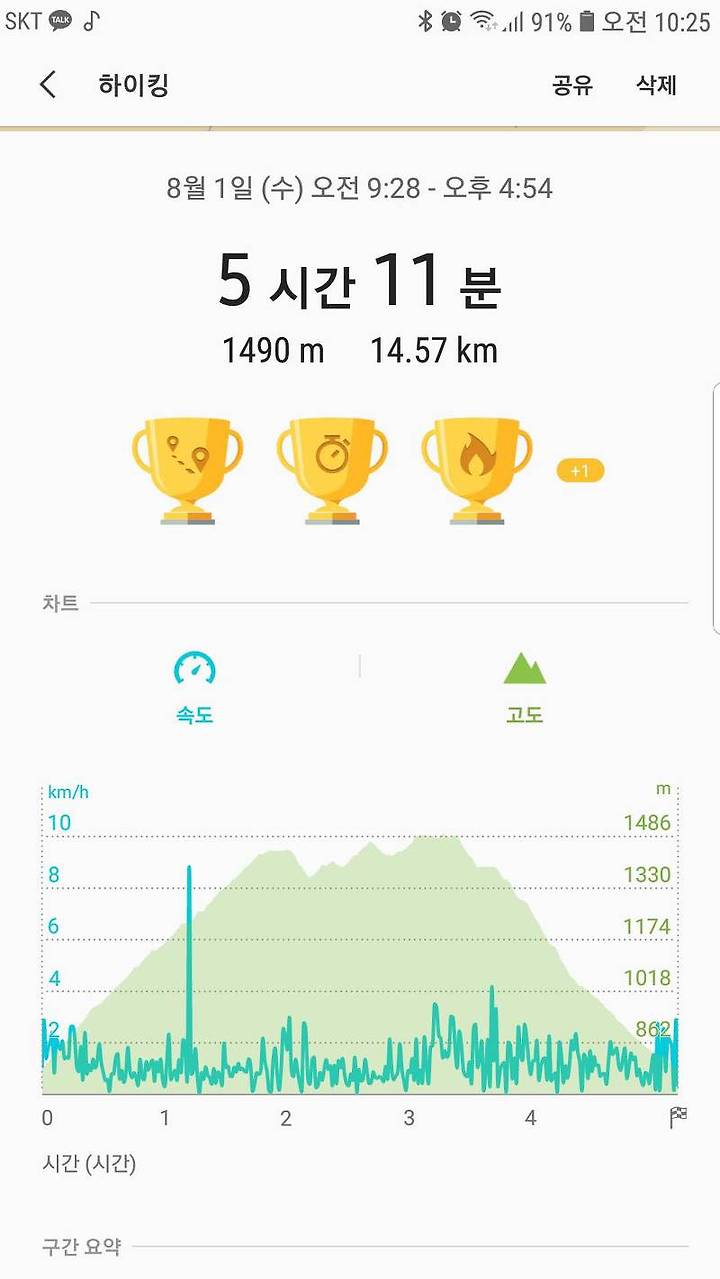Tap 공유 to share this hike

point(573,85)
